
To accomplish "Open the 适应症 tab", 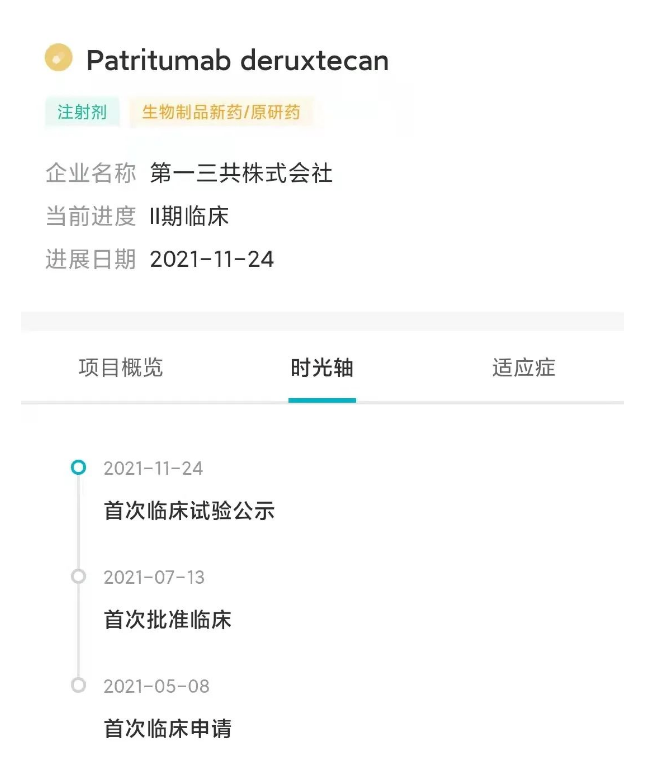I will pyautogui.click(x=523, y=368).
